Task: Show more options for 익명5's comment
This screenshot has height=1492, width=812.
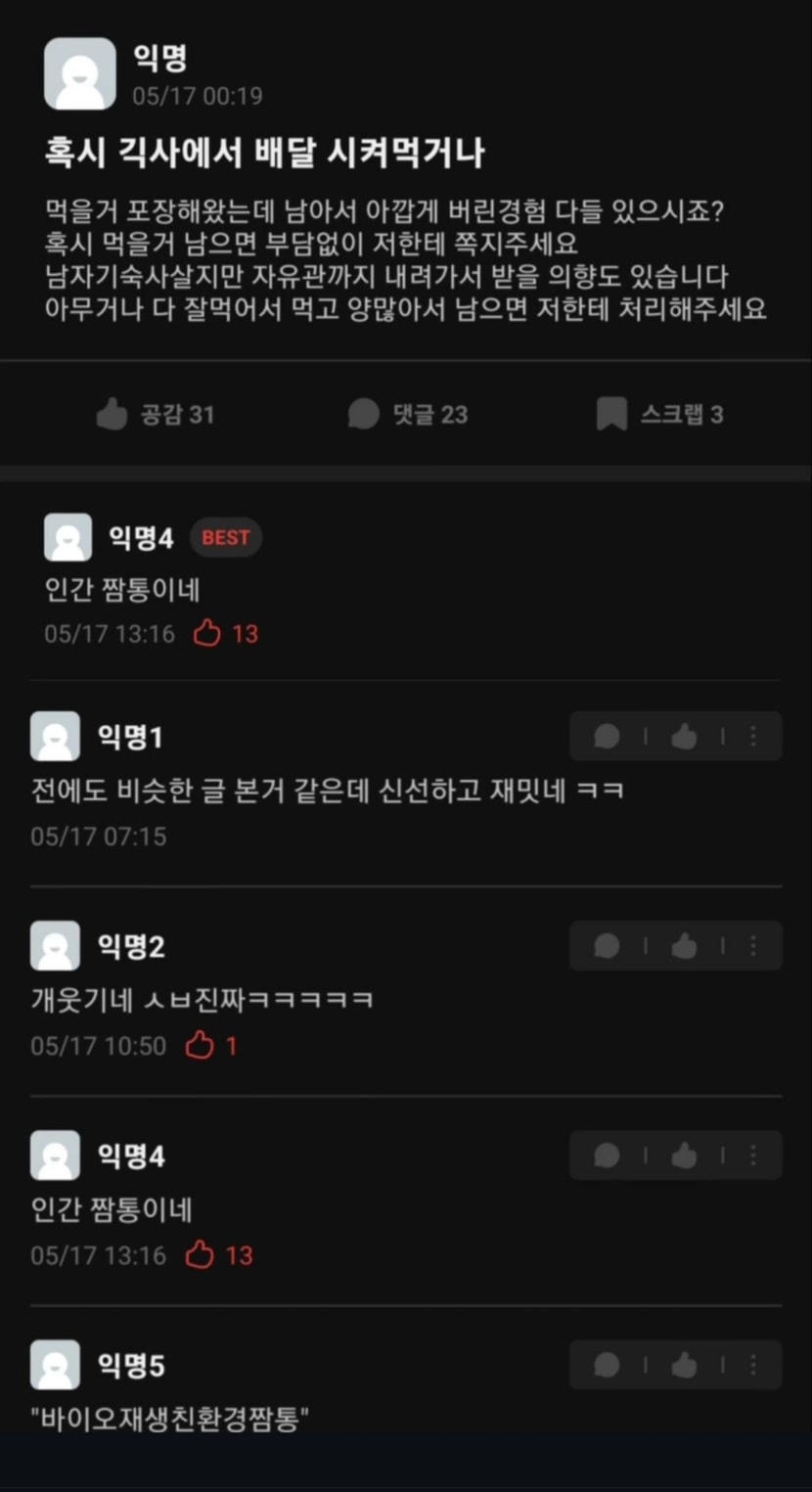Action: 752,1365
